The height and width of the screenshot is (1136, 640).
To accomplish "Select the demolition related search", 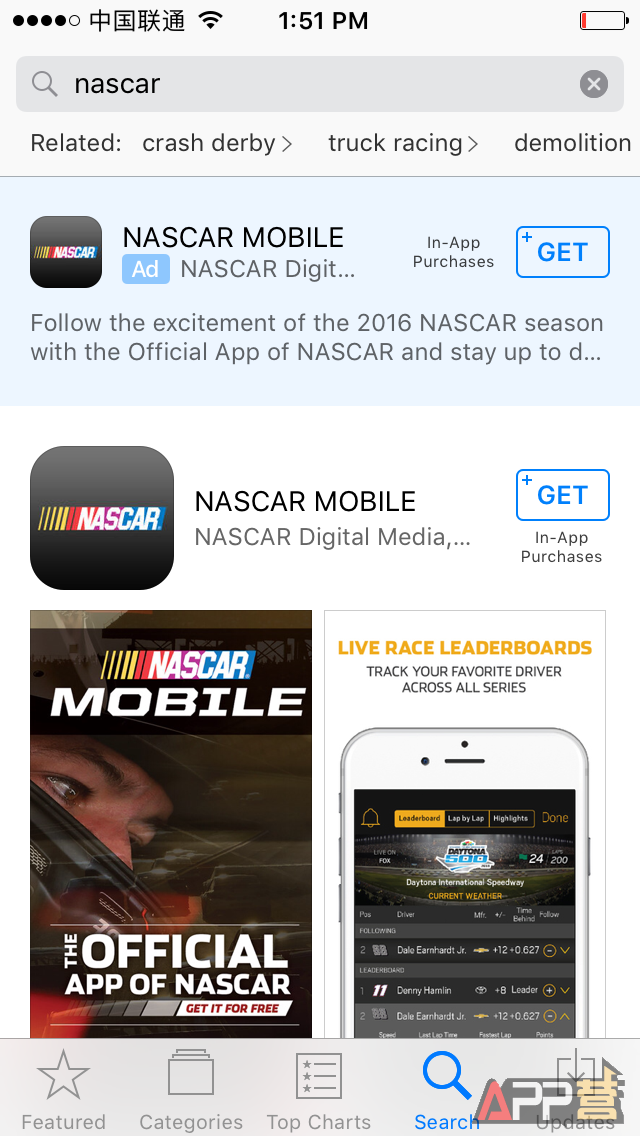I will (573, 143).
